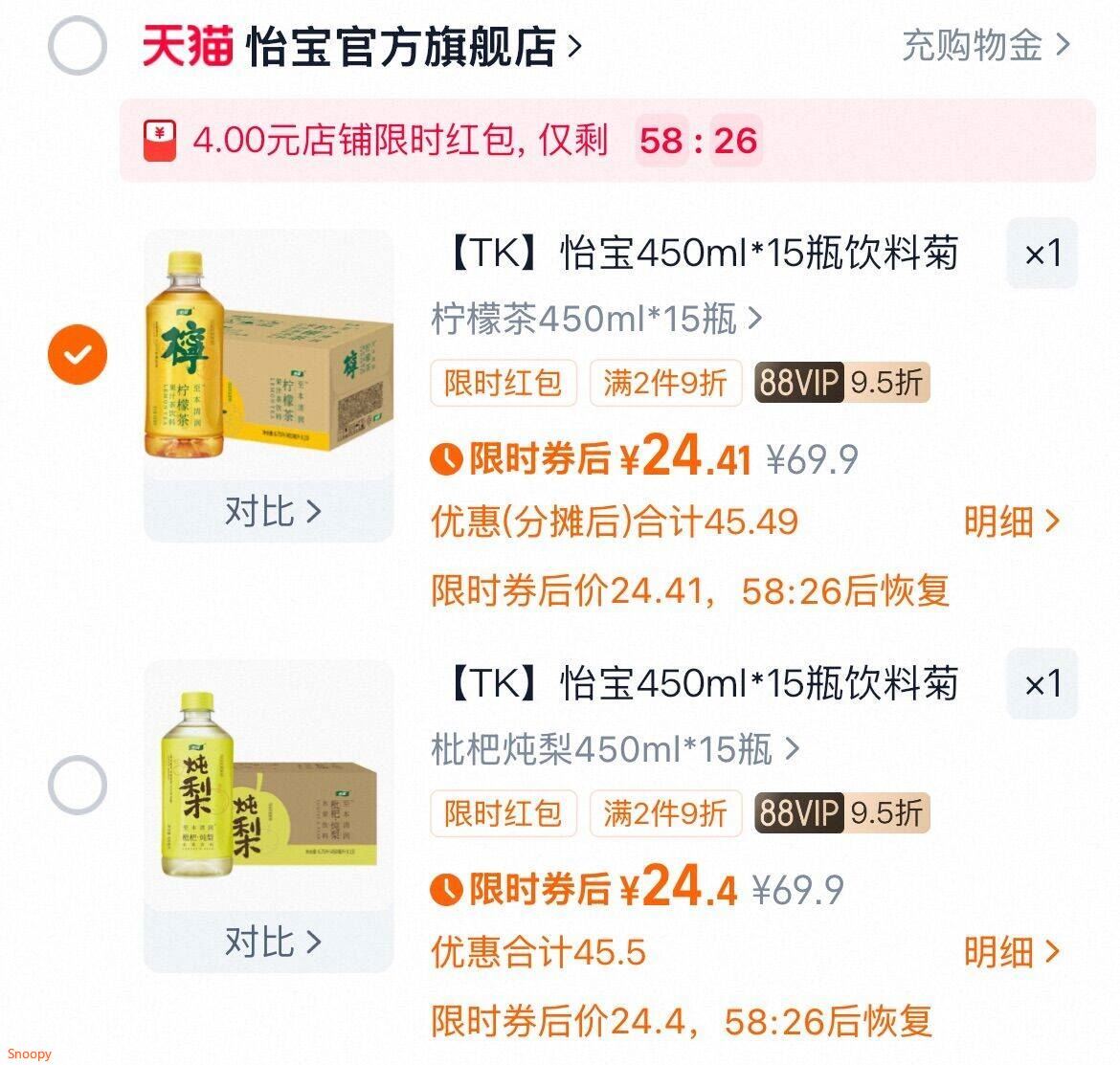Open the 柠檬茶 product image

coord(268,356)
